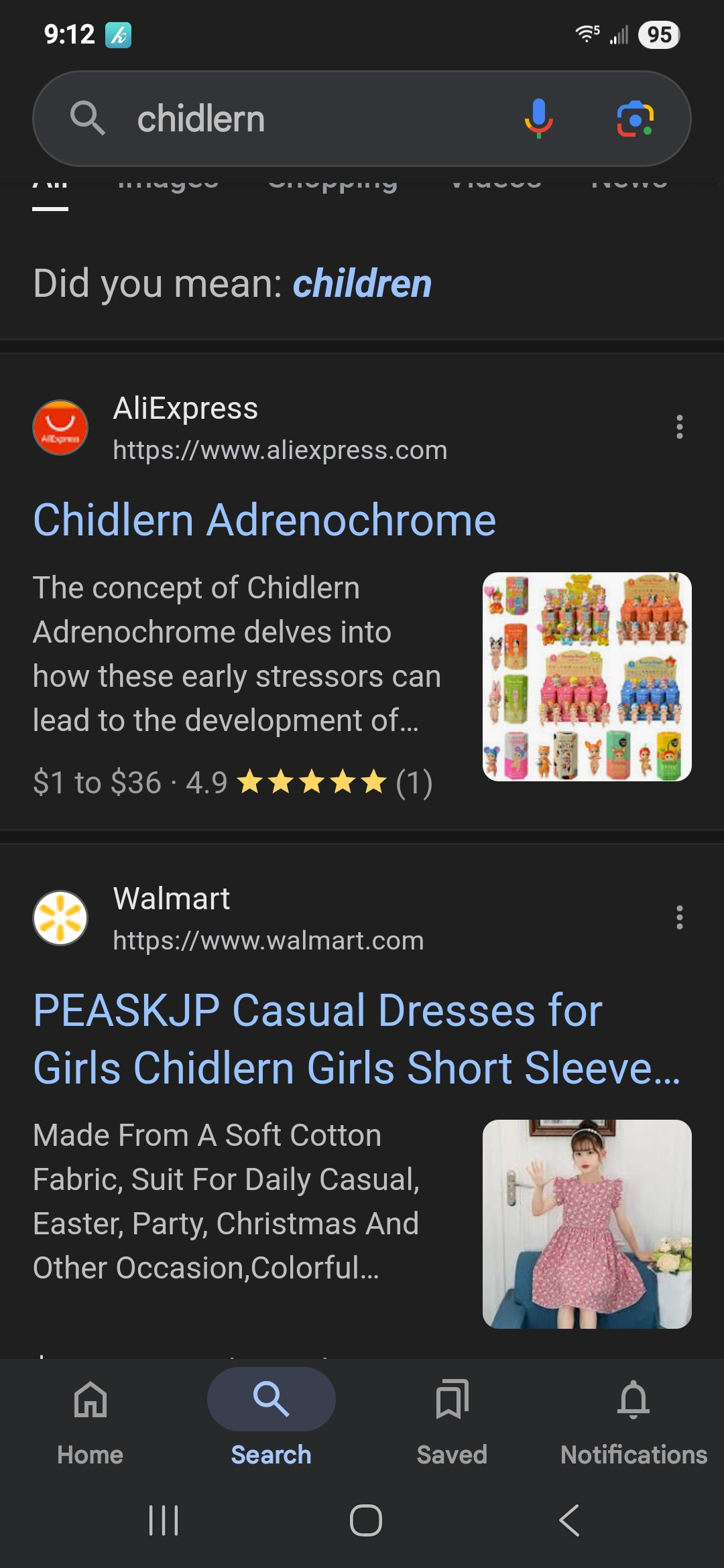This screenshot has height=1568, width=724.
Task: Open more options for the Walmart result
Action: coord(679,917)
